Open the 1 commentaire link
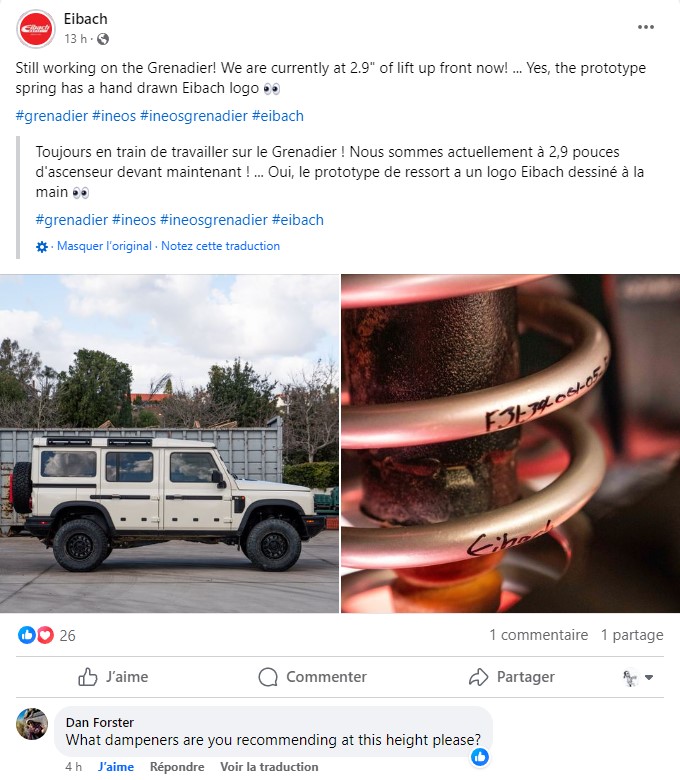 (x=538, y=635)
